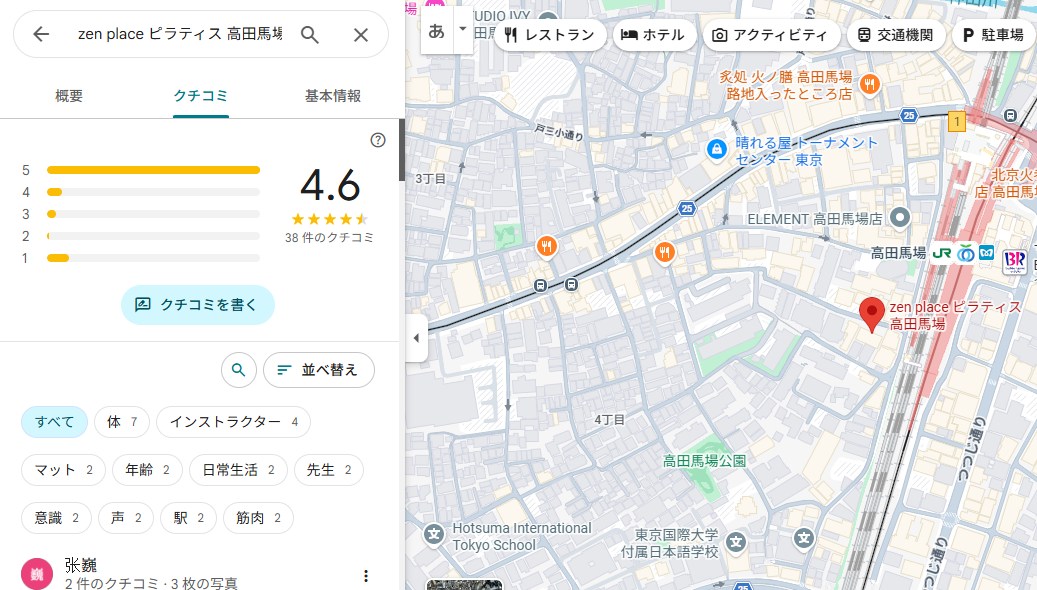This screenshot has width=1037, height=590.
Task: Select the 体 review filter chip
Action: click(x=121, y=422)
